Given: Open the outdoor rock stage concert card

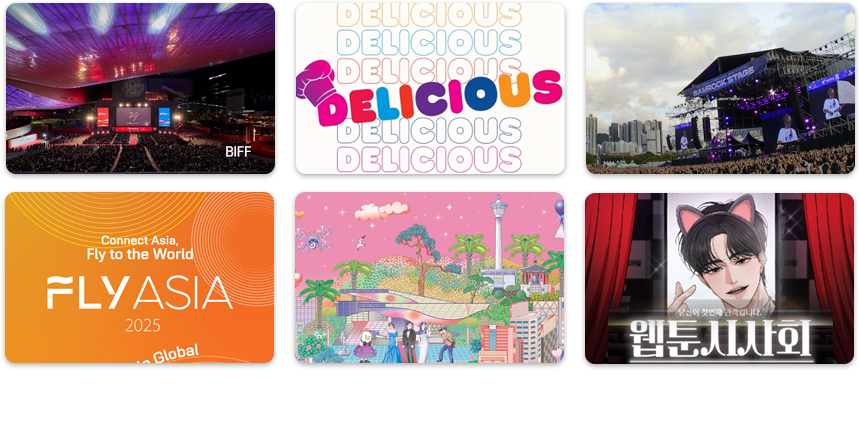Looking at the screenshot, I should coord(720,88).
